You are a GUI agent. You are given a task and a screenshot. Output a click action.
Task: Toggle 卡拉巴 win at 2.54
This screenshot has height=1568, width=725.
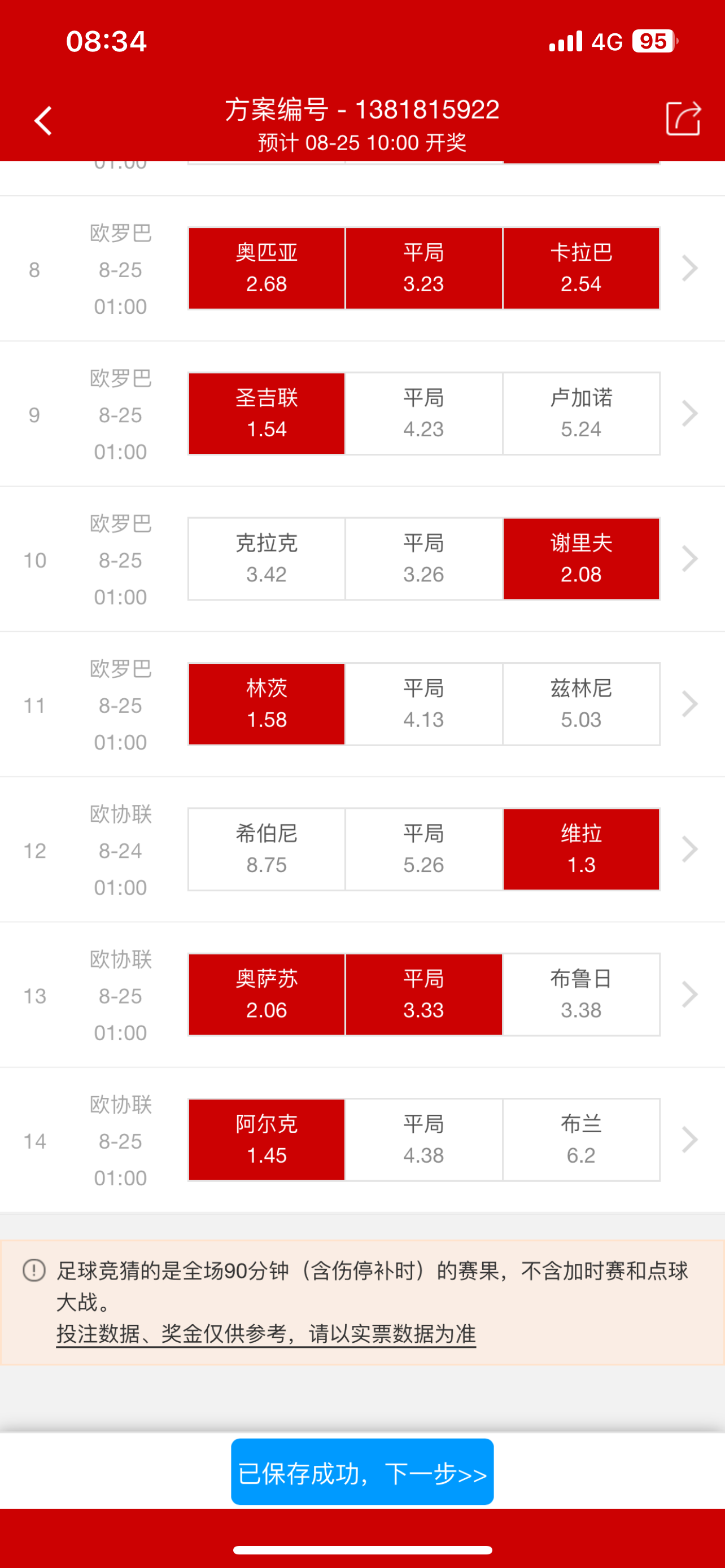point(580,269)
